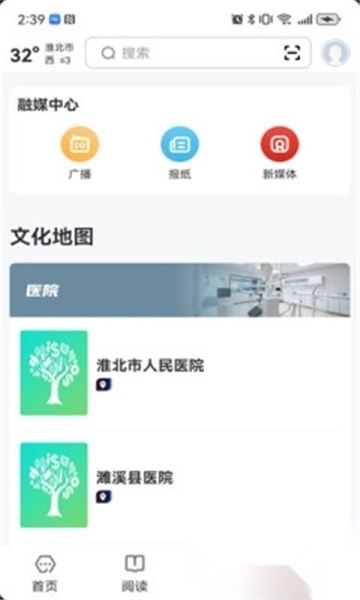The image size is (360, 600).
Task: Tap location pin under 濉溪县医院
Action: click(x=104, y=496)
